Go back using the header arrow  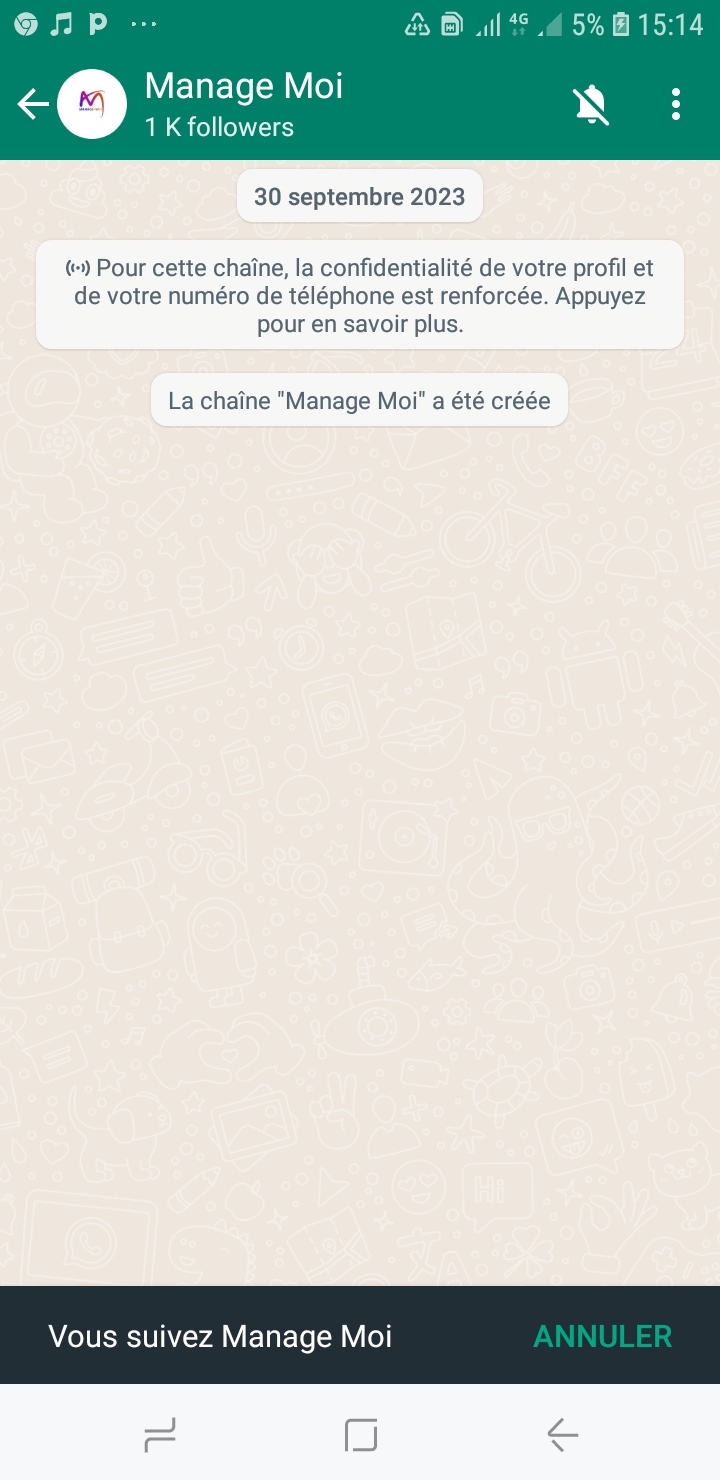click(x=32, y=104)
